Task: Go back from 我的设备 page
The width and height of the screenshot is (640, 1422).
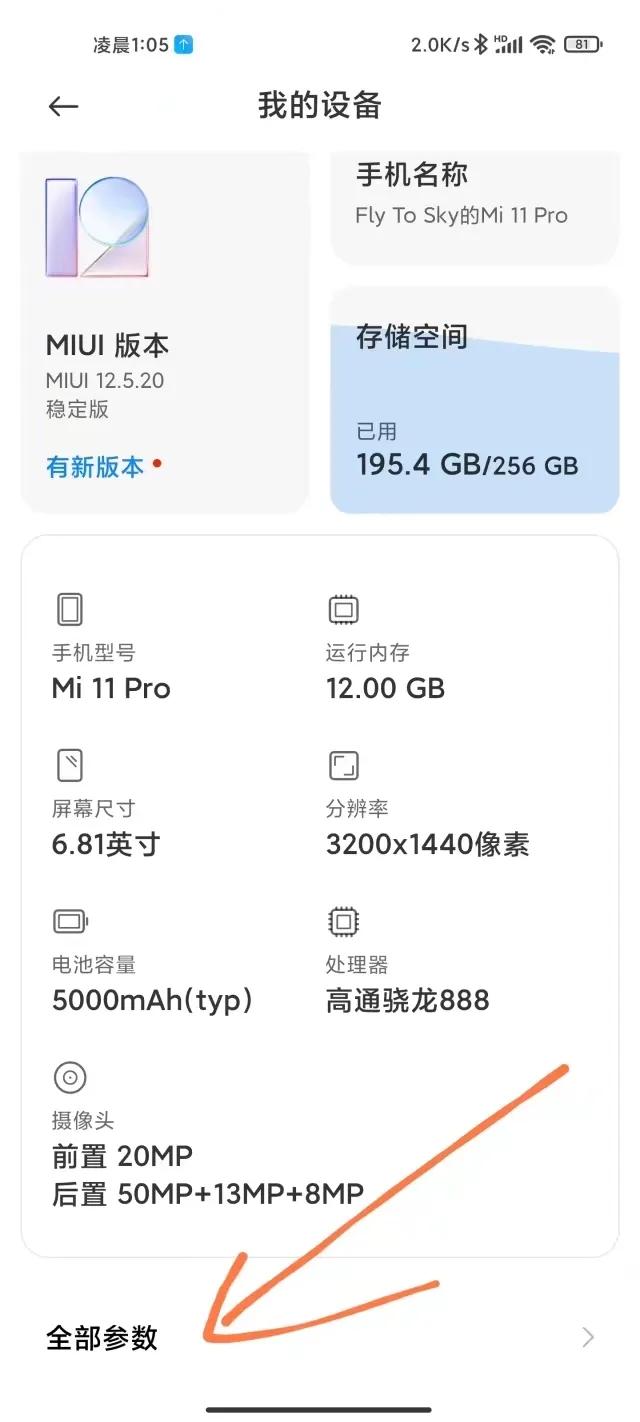Action: 63,106
